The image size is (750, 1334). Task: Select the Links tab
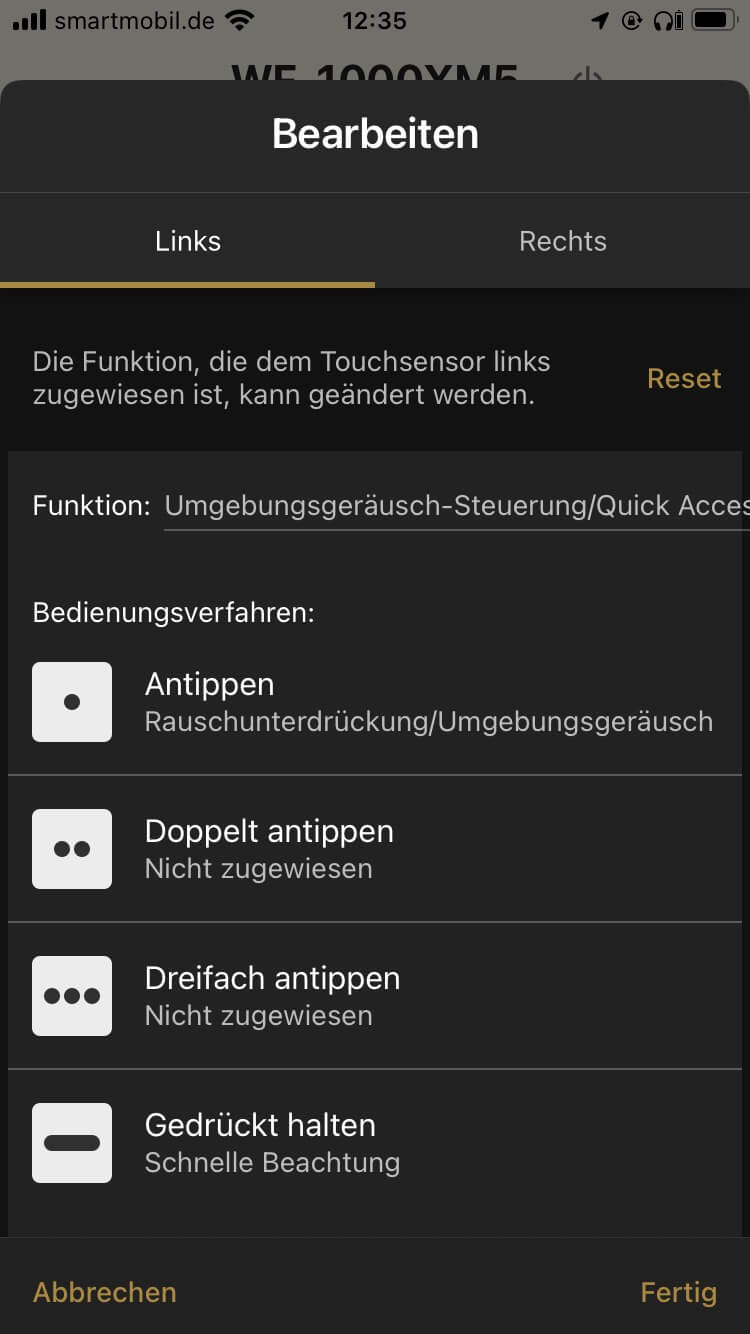pyautogui.click(x=188, y=241)
